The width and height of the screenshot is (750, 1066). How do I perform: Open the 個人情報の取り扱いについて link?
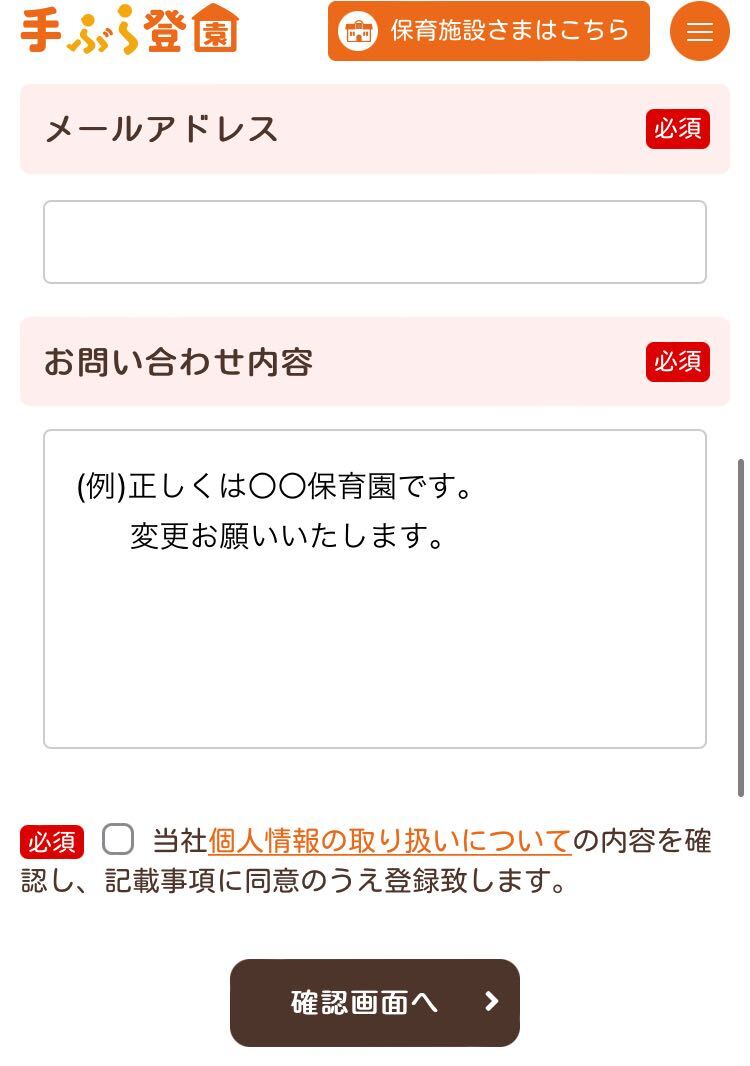click(x=390, y=841)
